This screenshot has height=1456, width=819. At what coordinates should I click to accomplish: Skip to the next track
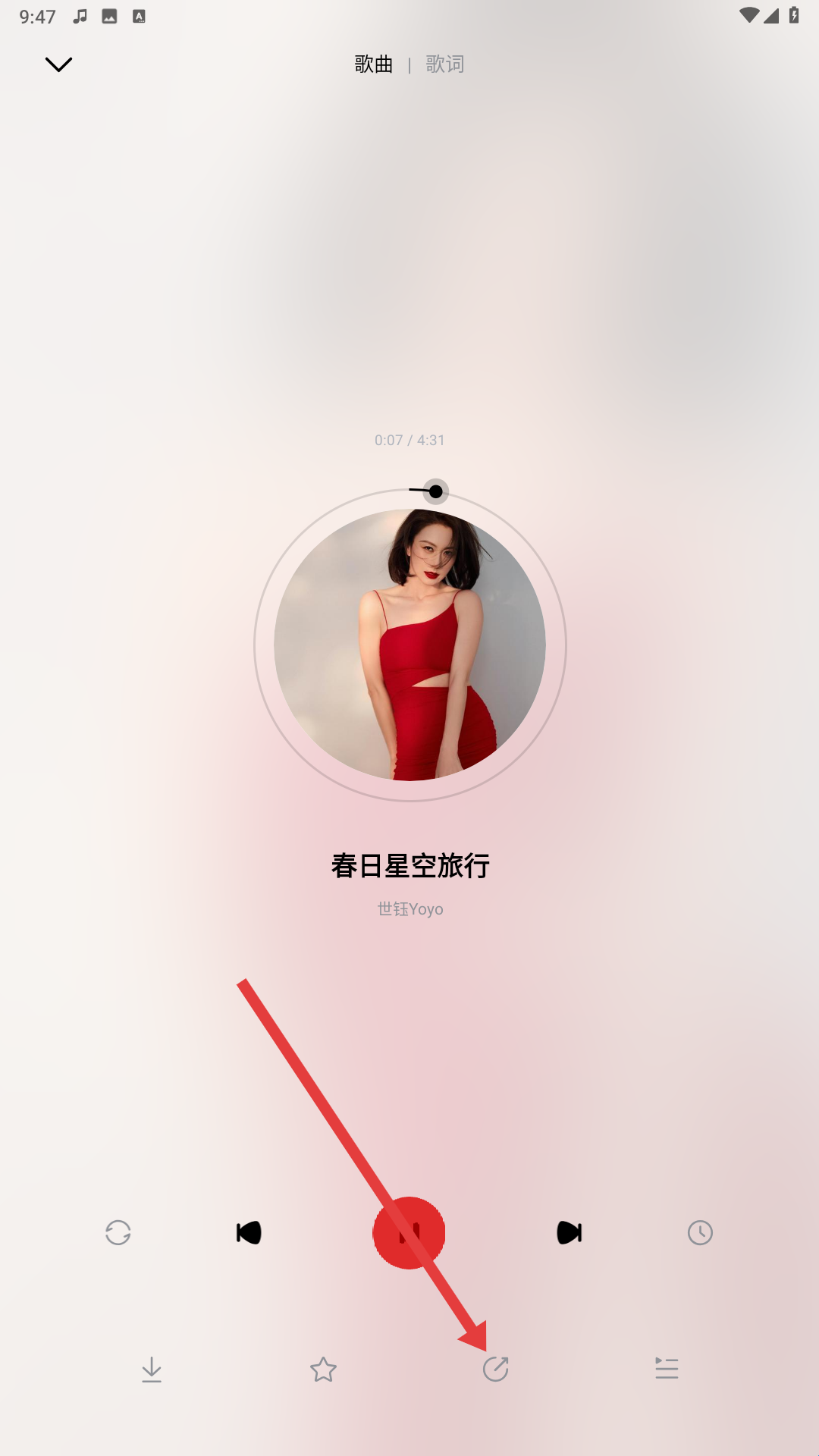[570, 1232]
